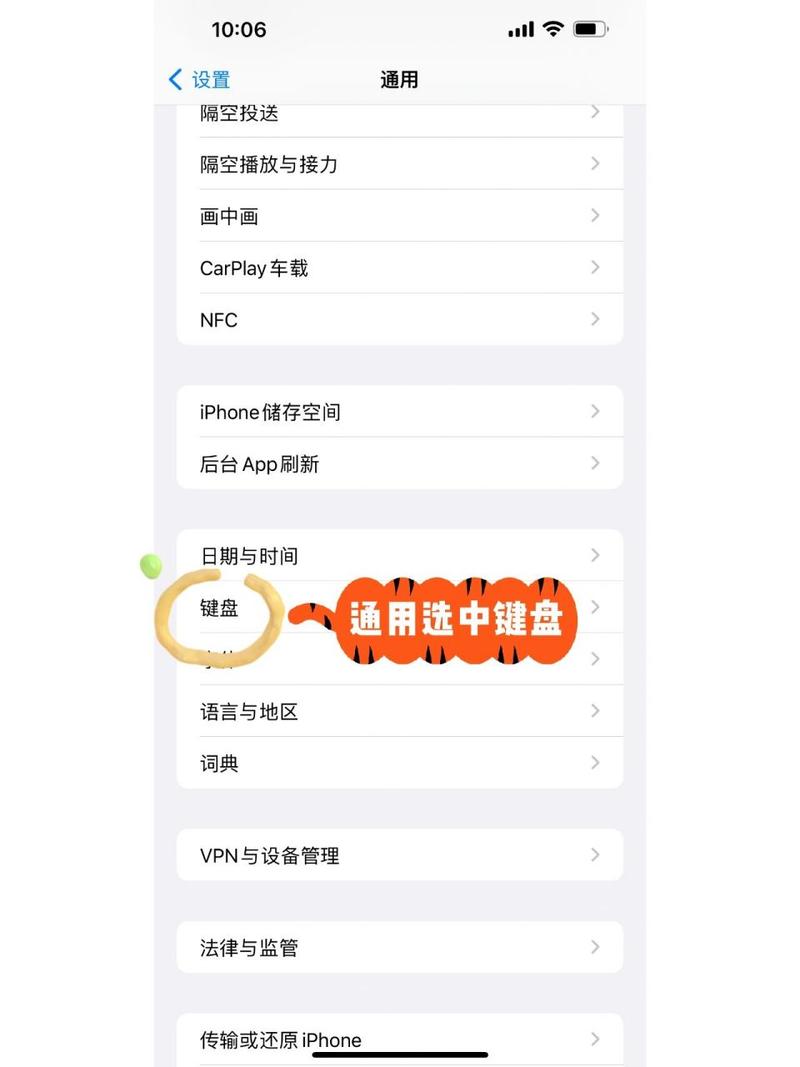Open 法律与监管 row
The width and height of the screenshot is (800, 1067).
399,948
